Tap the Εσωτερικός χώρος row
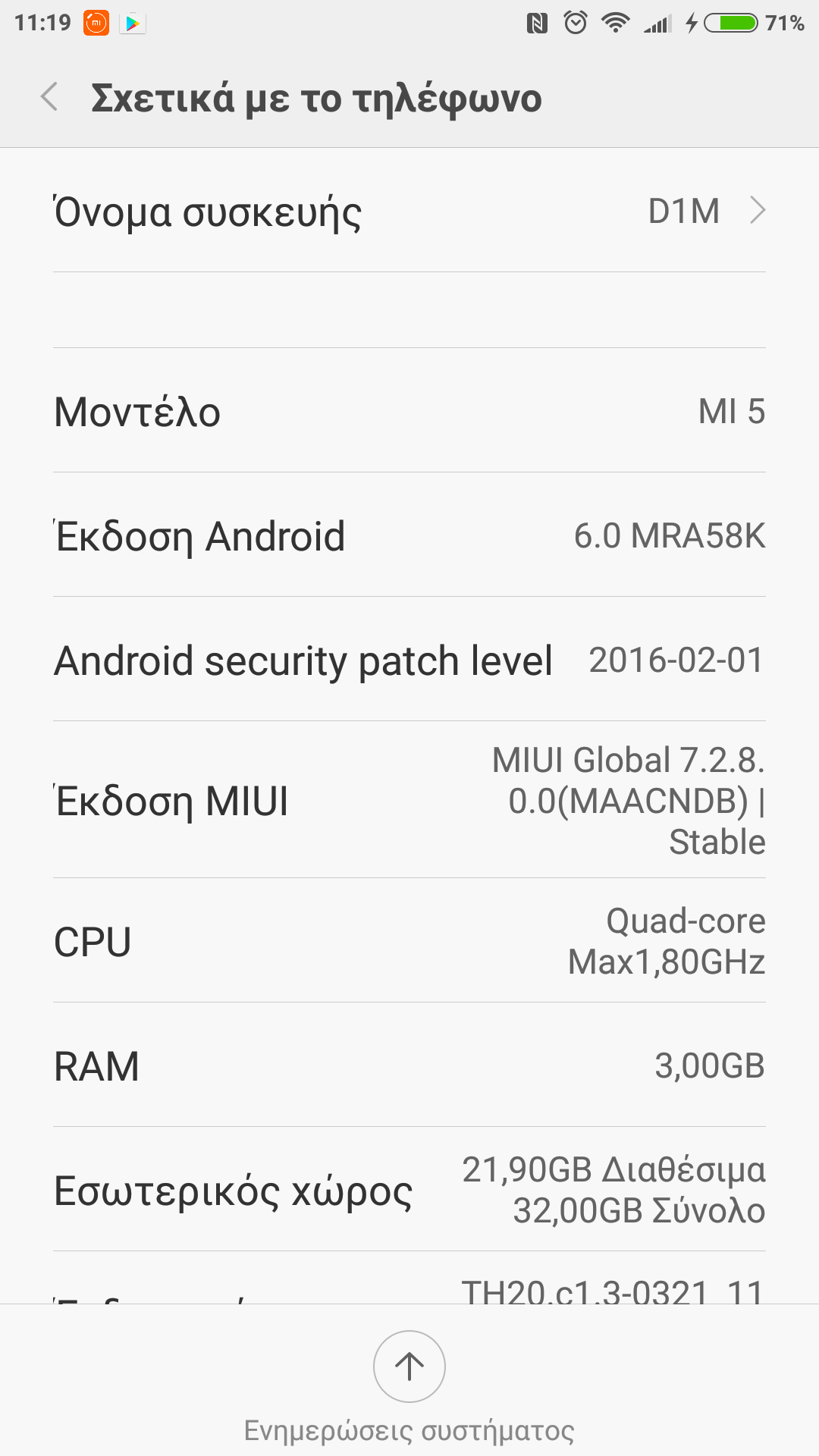The height and width of the screenshot is (1456, 819). coord(409,1190)
